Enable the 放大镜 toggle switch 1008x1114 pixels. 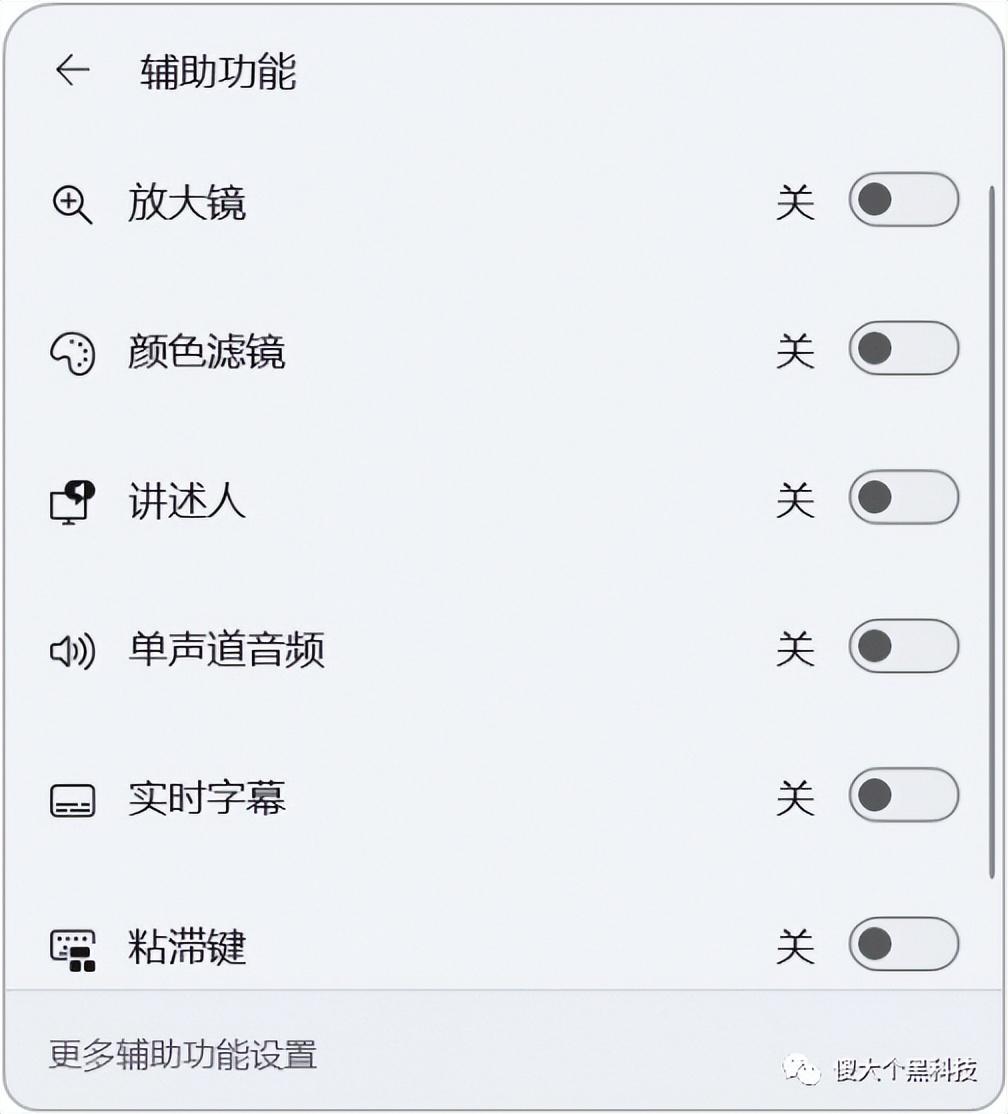click(902, 202)
